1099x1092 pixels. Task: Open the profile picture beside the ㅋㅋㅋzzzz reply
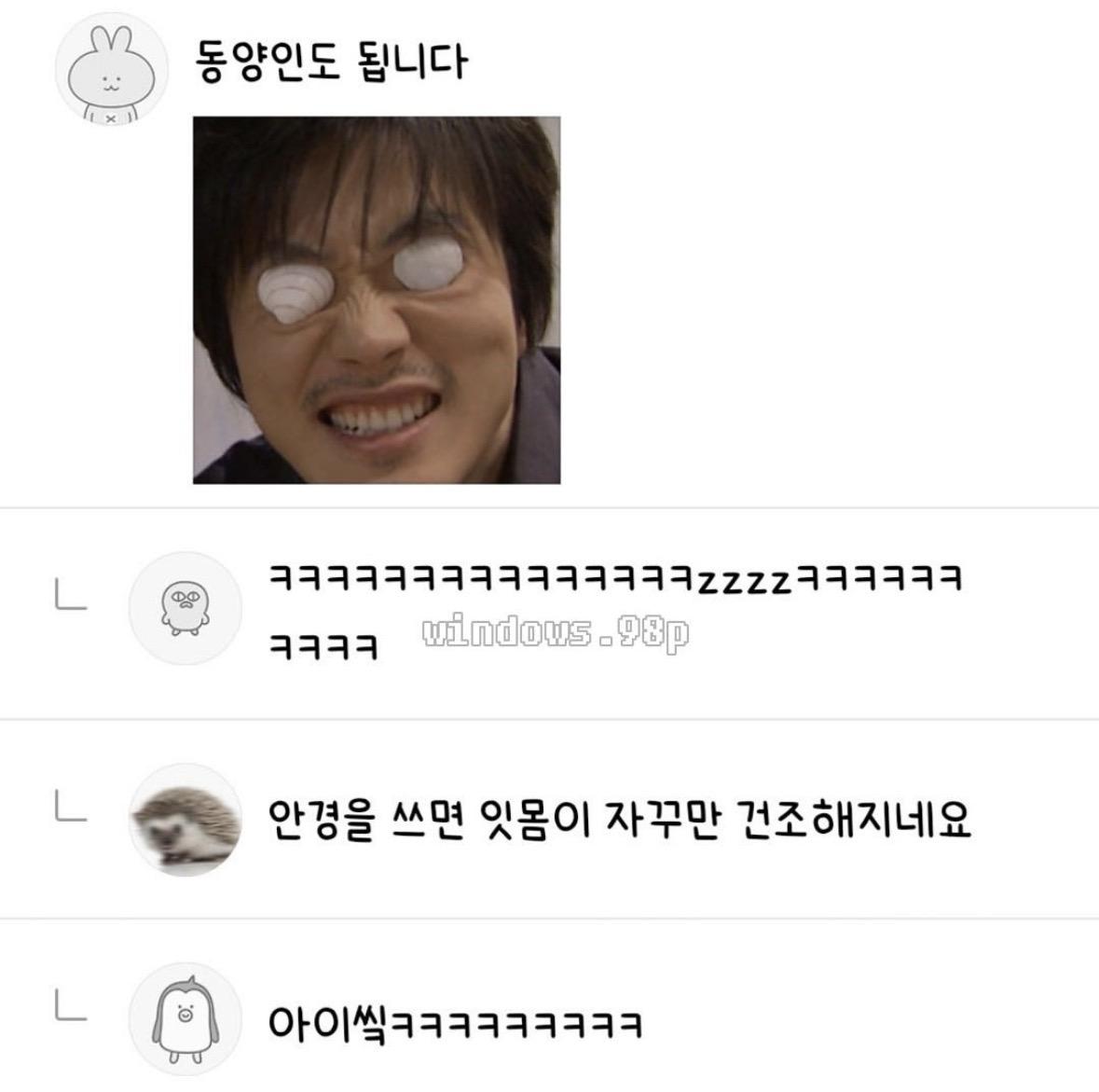click(x=185, y=607)
